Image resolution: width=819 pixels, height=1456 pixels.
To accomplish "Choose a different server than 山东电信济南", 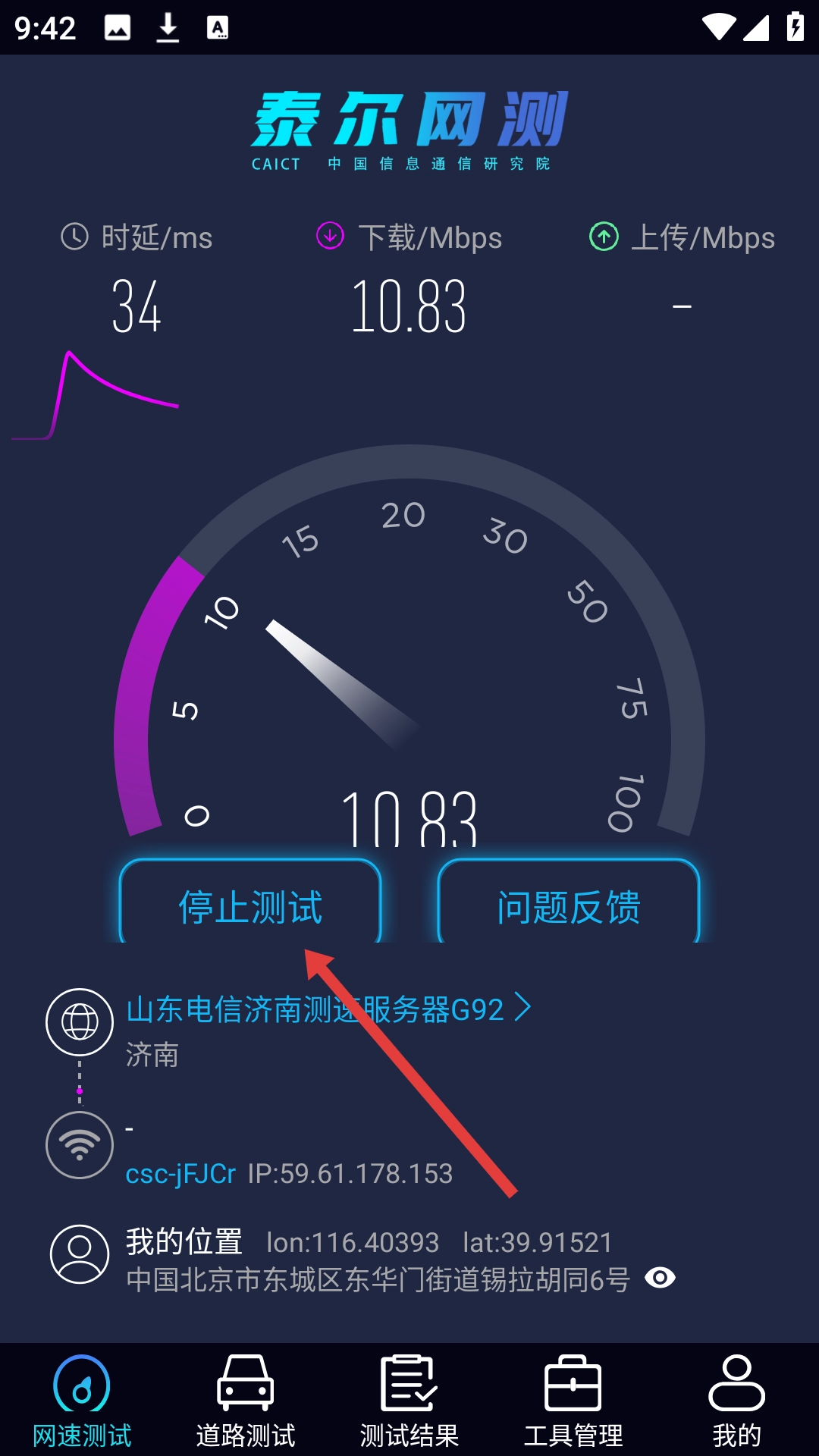I will [x=328, y=1009].
